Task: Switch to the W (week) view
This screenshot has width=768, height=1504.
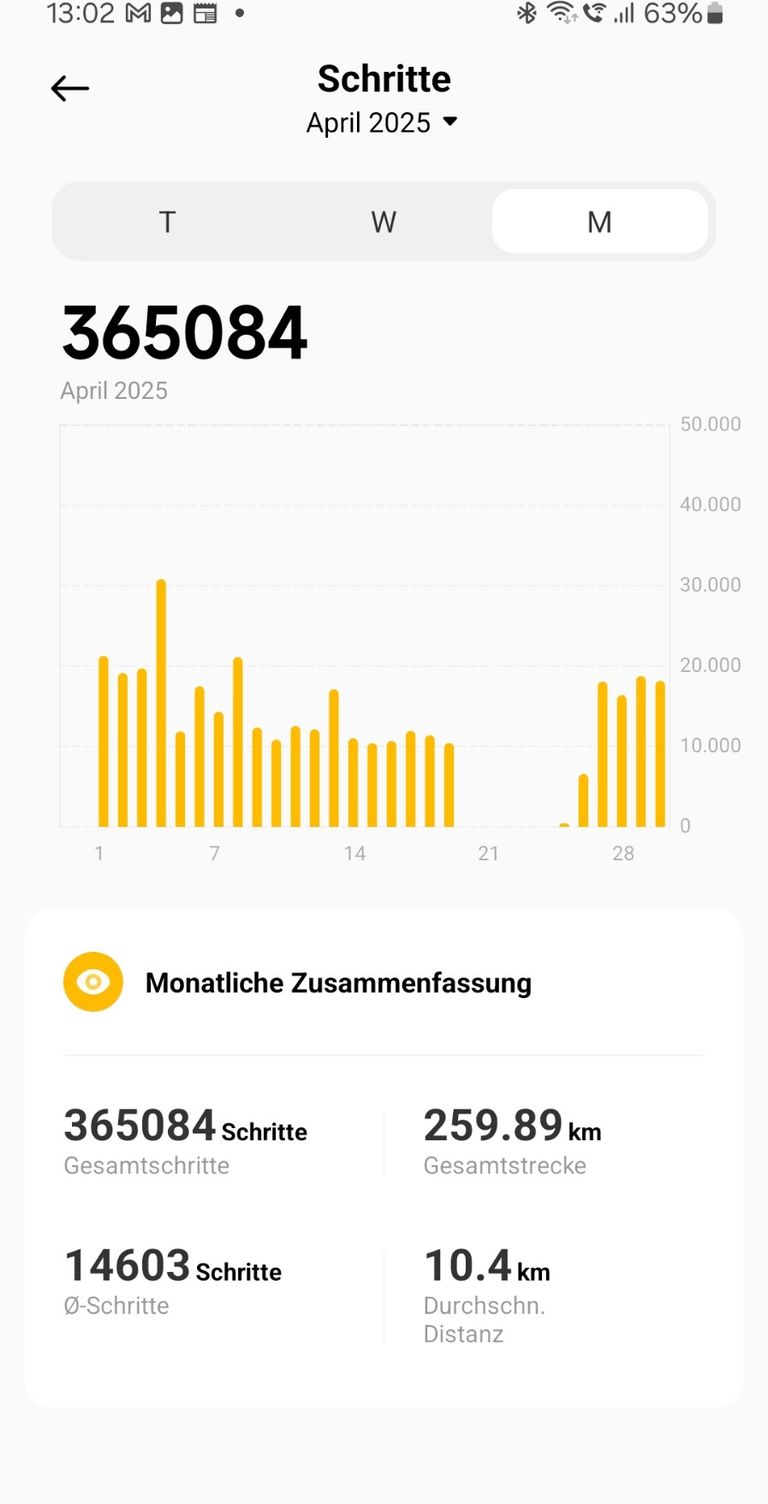Action: pos(384,222)
